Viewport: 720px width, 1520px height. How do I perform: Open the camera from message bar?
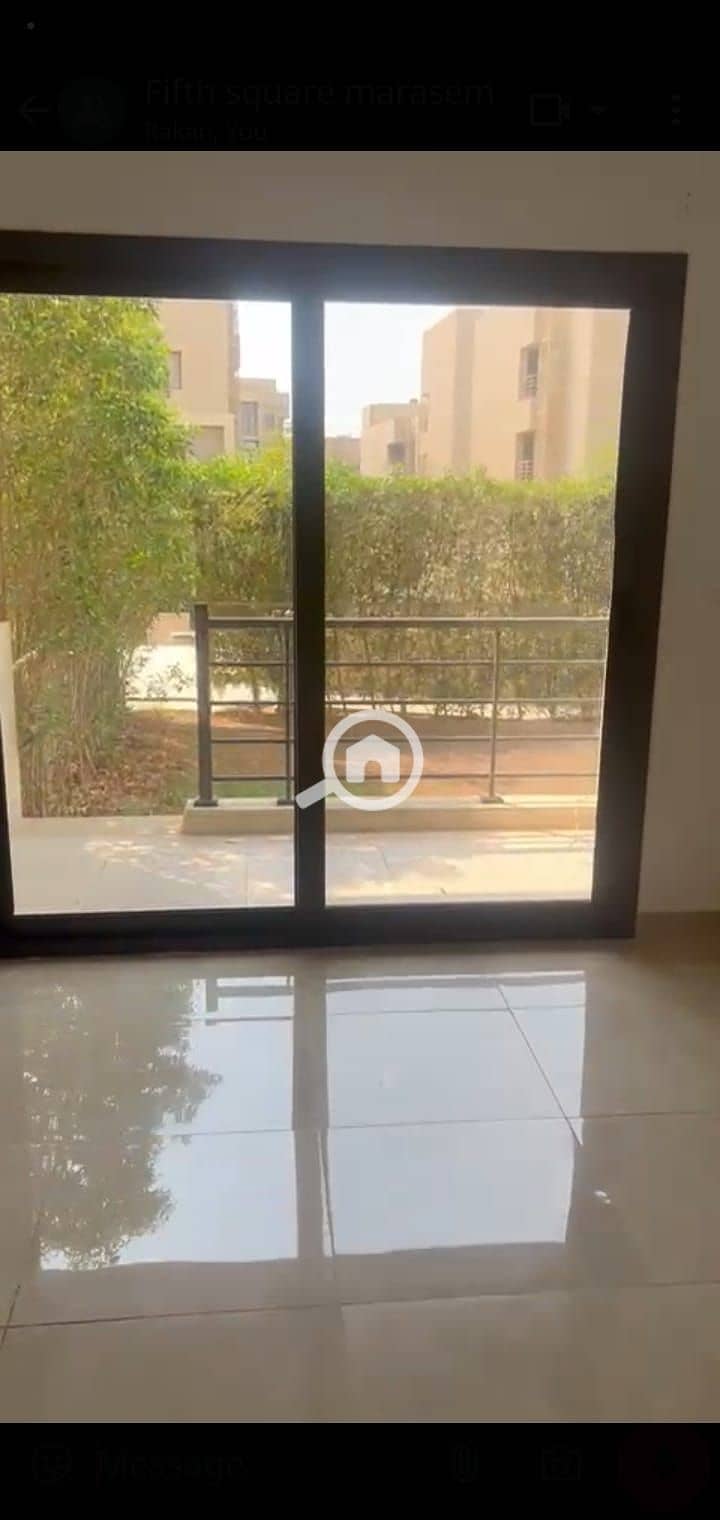click(x=560, y=1465)
